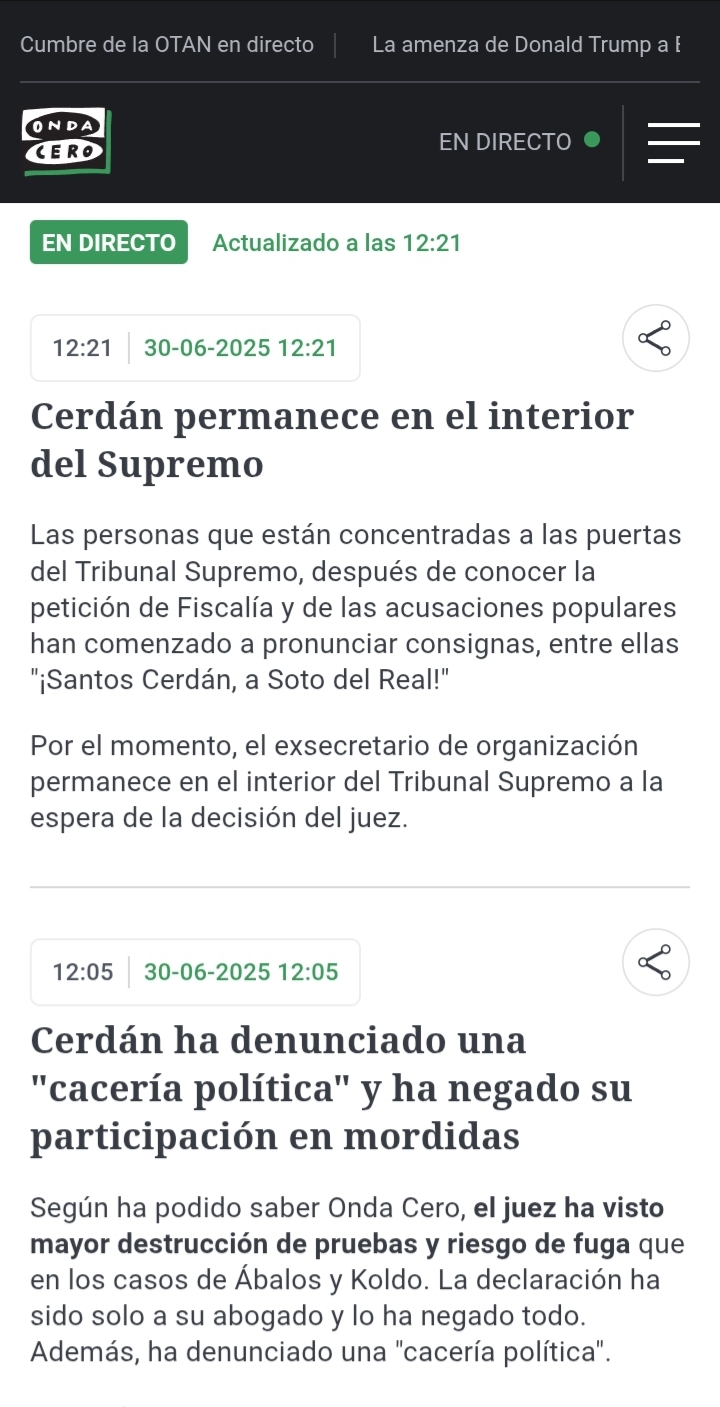
Task: Open the Donald Trump amenaza headline link
Action: click(526, 45)
